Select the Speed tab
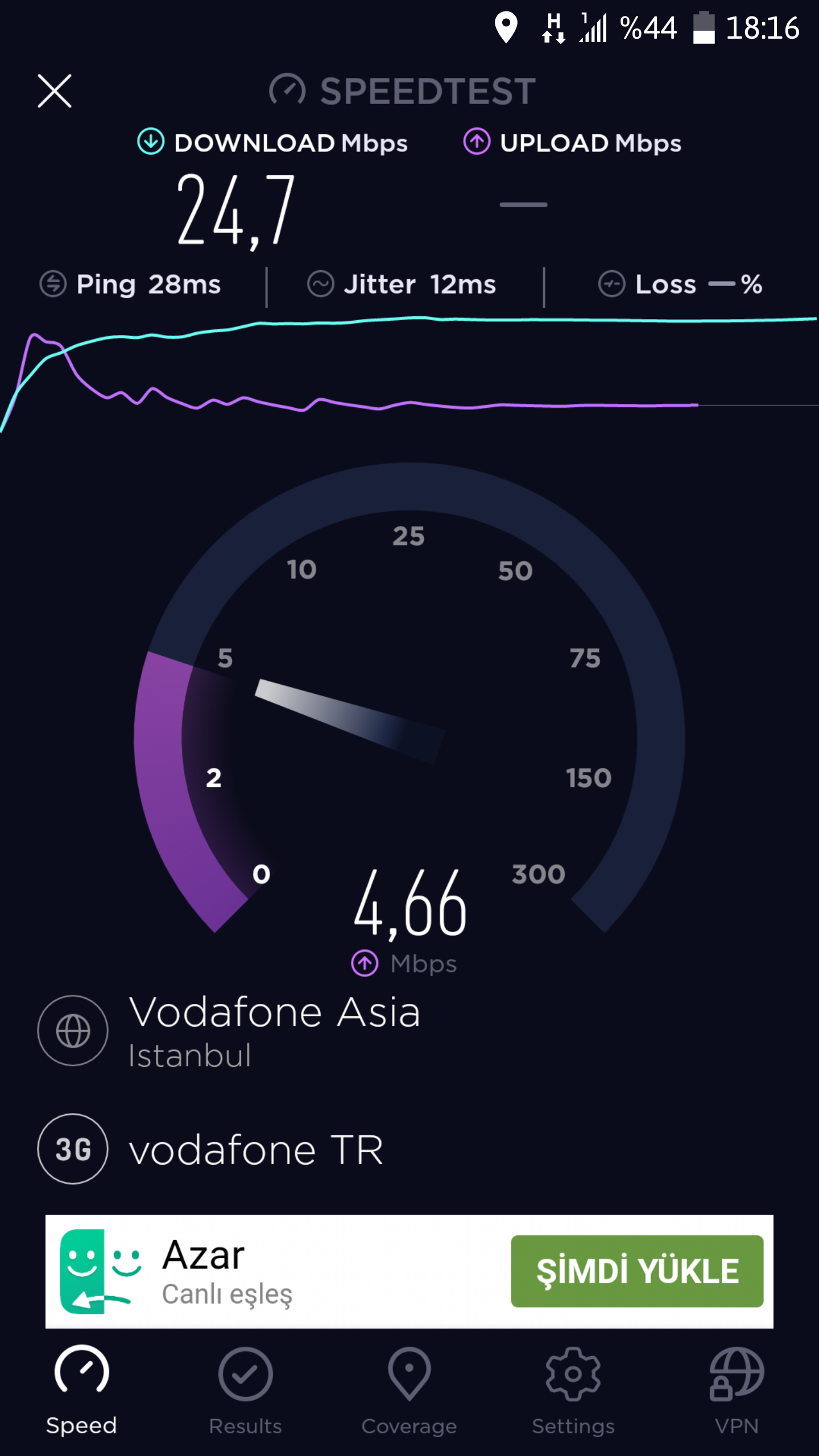819x1456 pixels. (81, 1390)
